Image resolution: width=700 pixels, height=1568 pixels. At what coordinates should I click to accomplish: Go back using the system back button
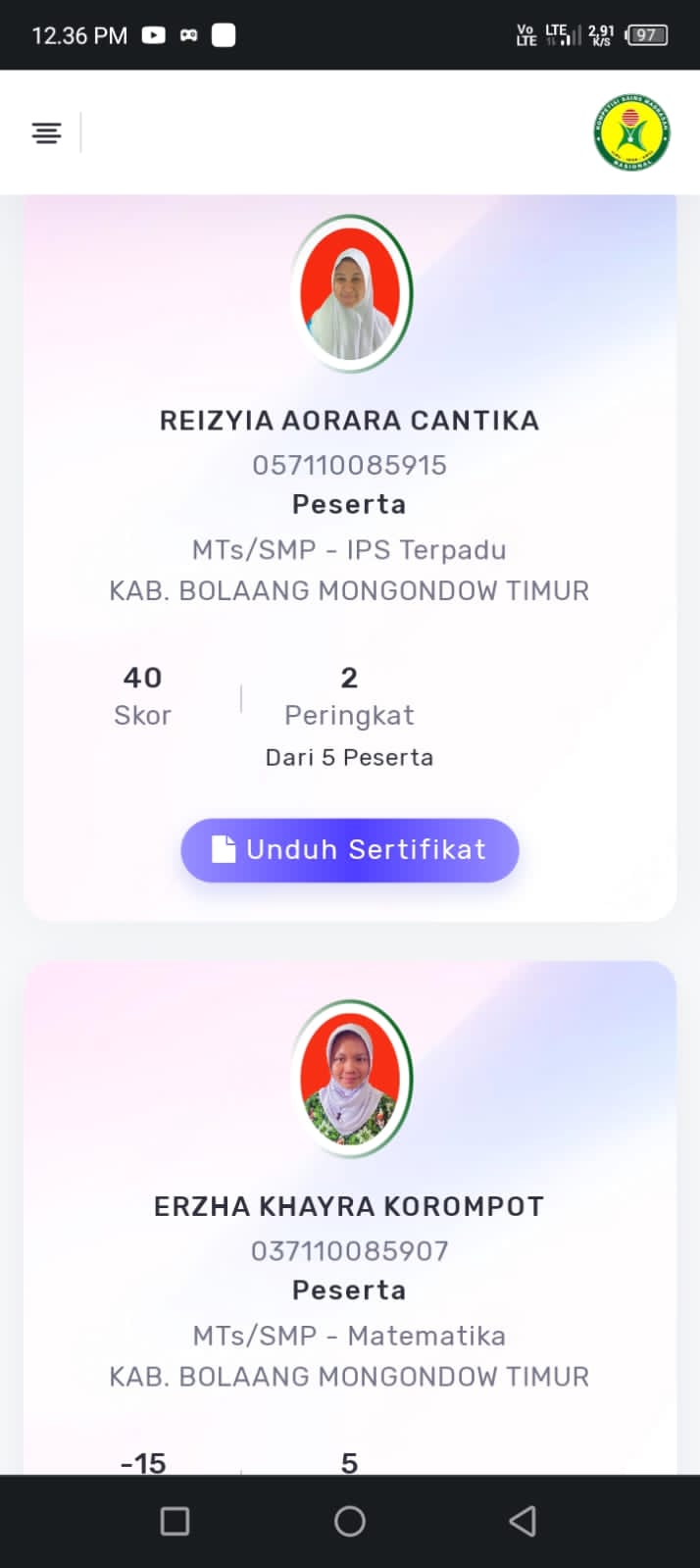[x=524, y=1521]
